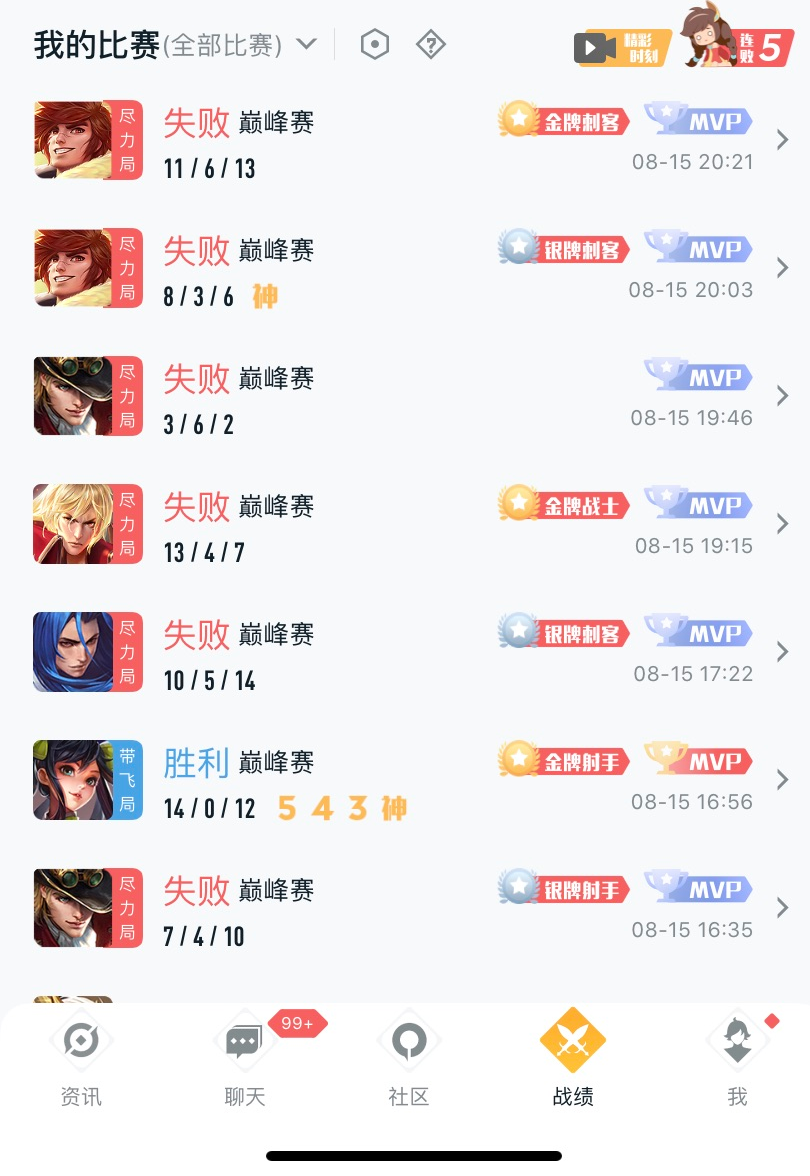
Task: Open the hexagon scan icon in top bar
Action: (x=374, y=44)
